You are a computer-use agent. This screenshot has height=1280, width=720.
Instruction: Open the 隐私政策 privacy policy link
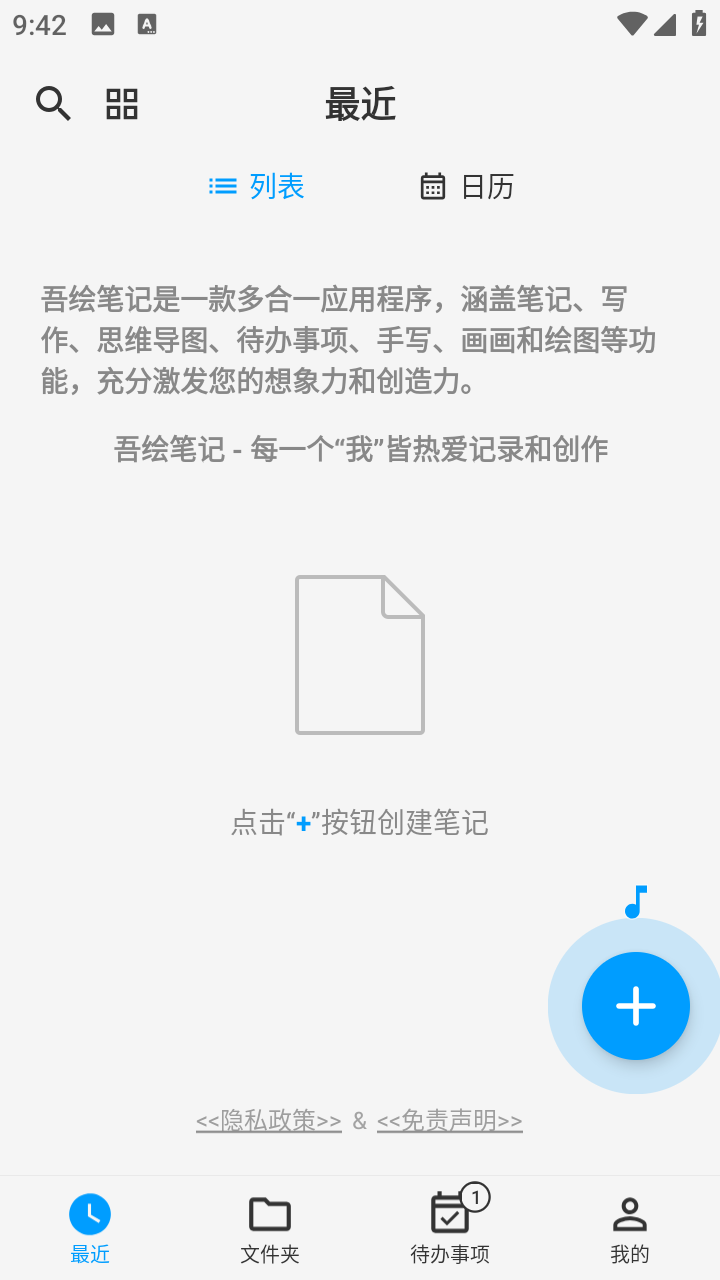pos(268,1120)
